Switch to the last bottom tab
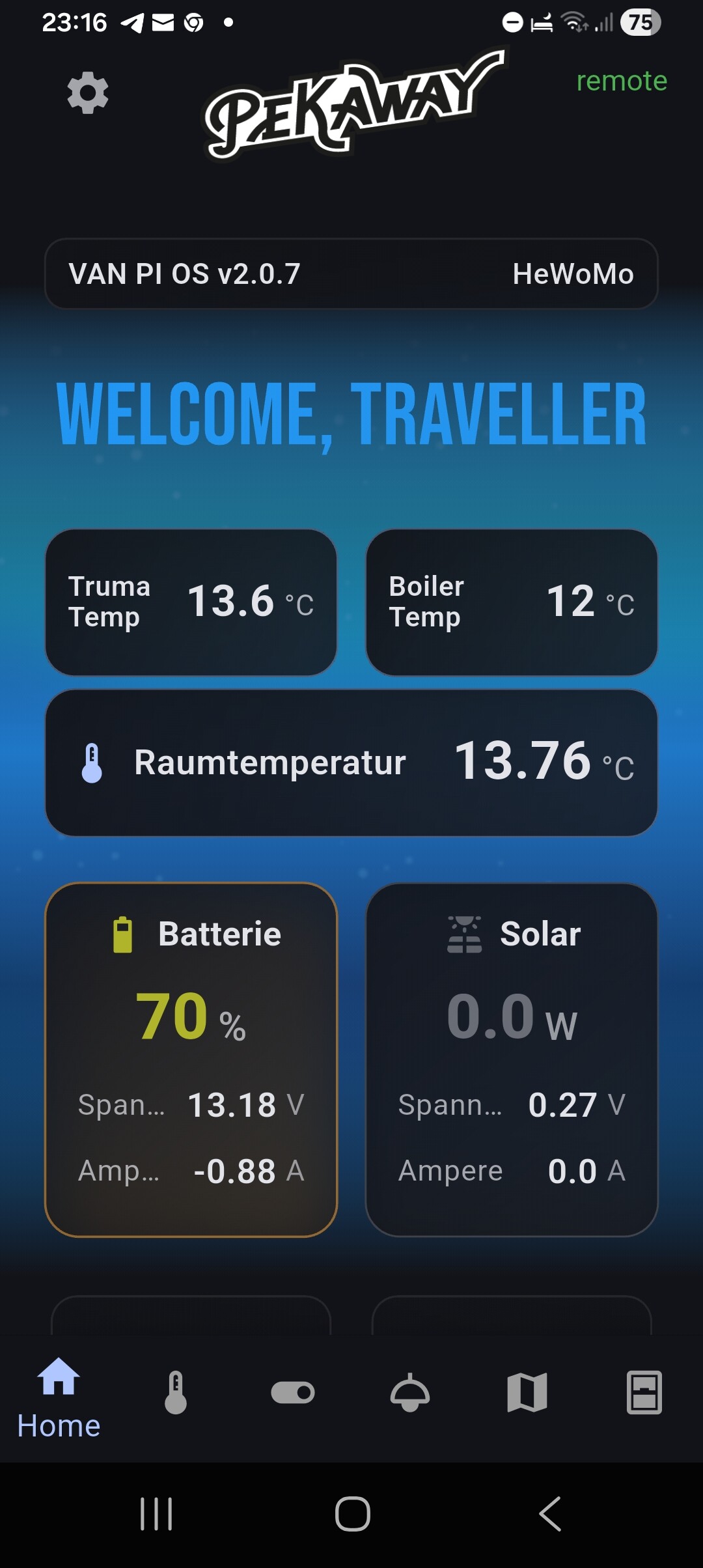703x1568 pixels. pos(644,1393)
